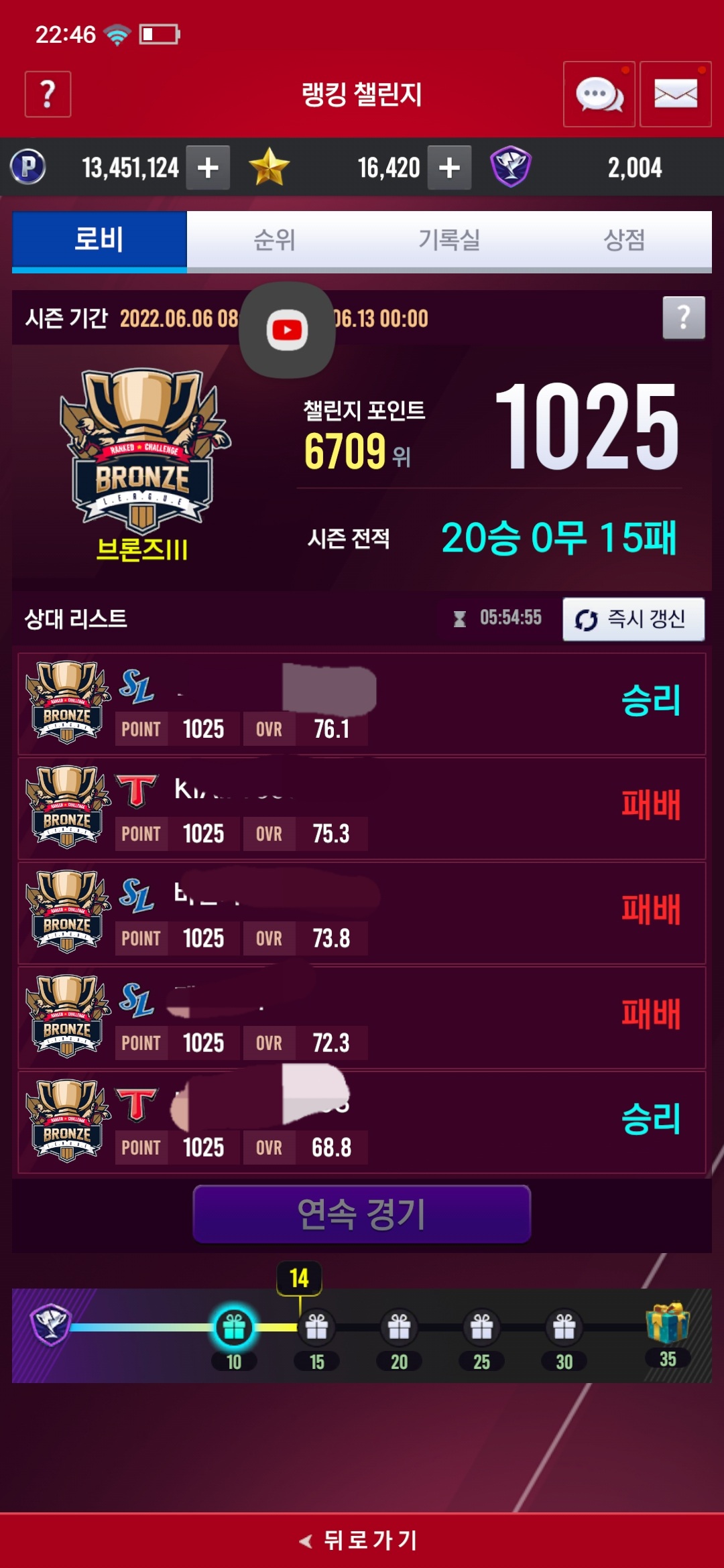The image size is (724, 1568).
Task: Claim the reward gift at 10
Action: click(x=234, y=1327)
